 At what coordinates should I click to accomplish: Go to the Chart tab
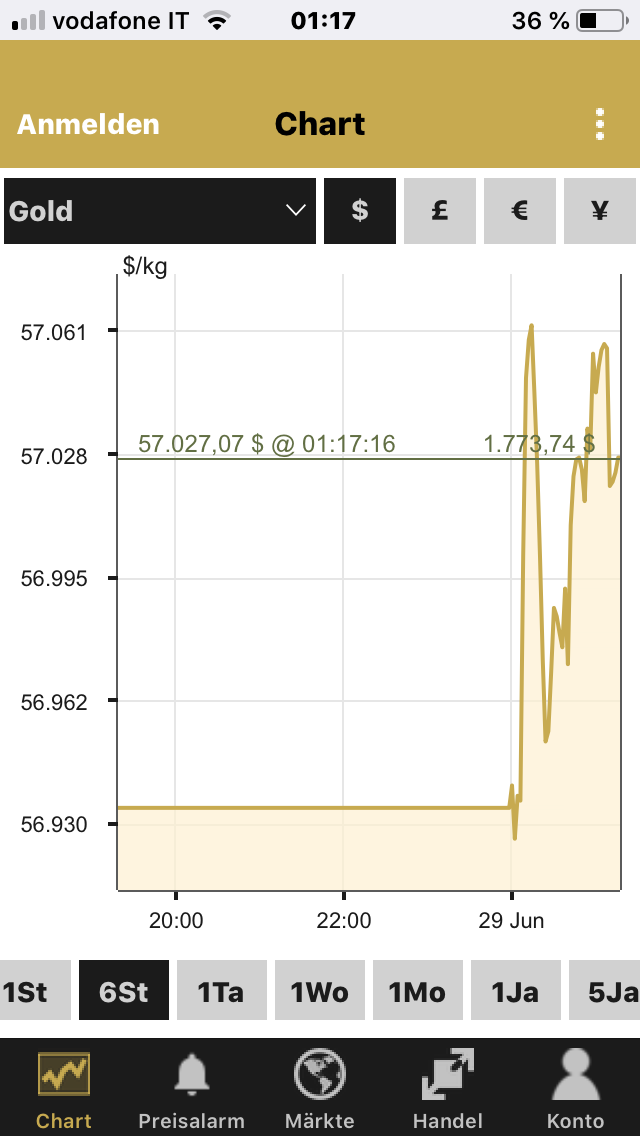point(64,1089)
